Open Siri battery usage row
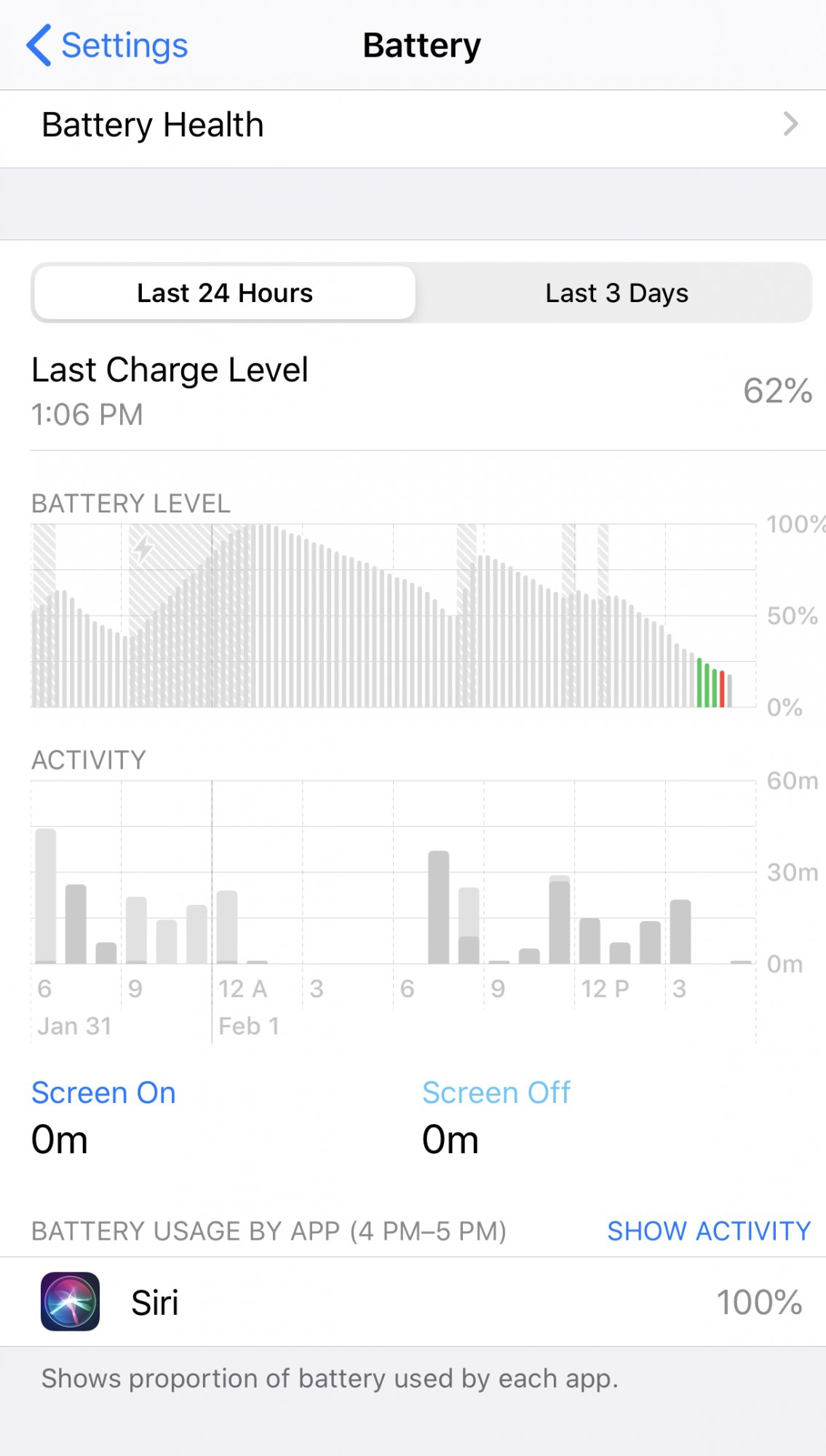This screenshot has width=826, height=1456. click(x=413, y=1302)
